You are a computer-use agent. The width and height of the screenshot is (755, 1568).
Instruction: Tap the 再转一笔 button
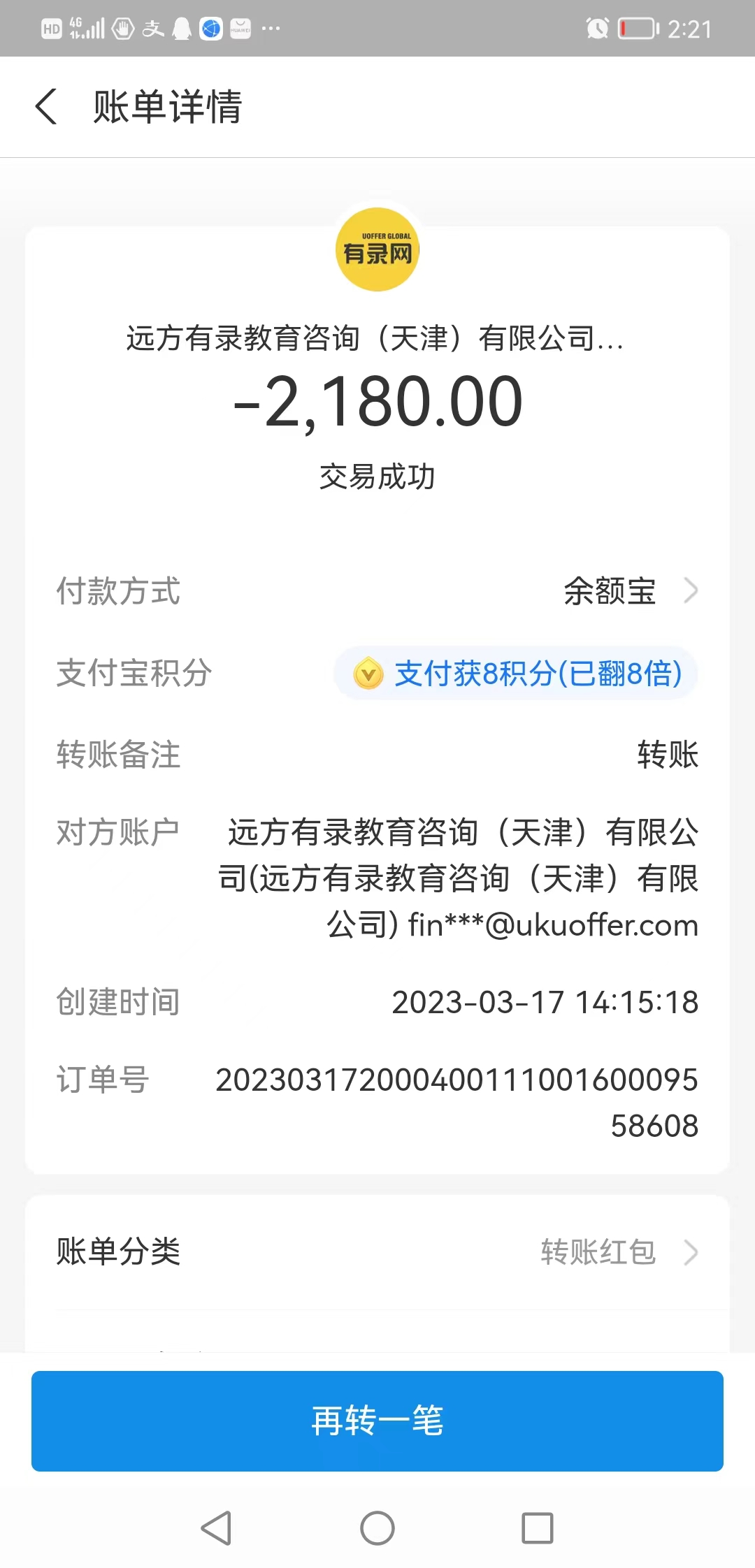coord(377,1421)
